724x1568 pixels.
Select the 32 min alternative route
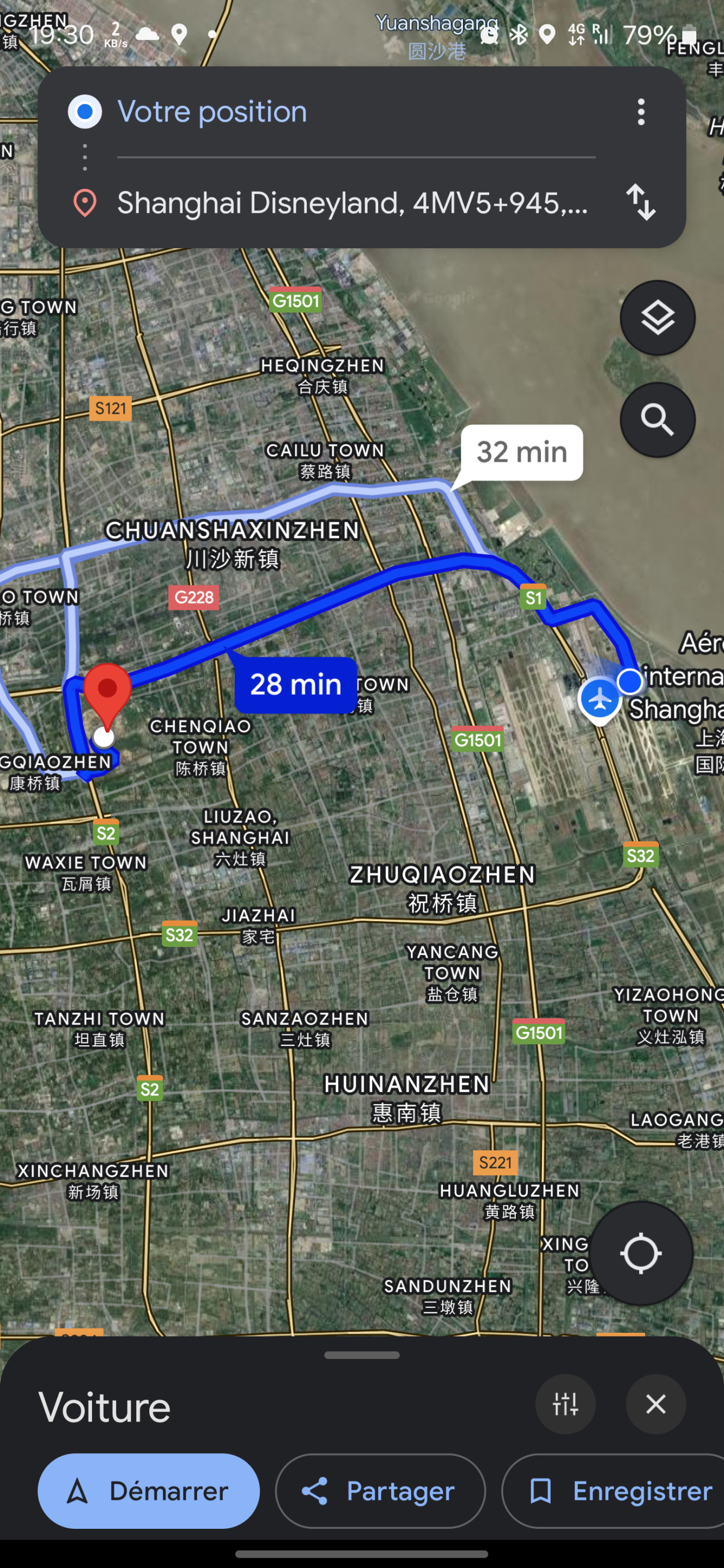tap(521, 452)
